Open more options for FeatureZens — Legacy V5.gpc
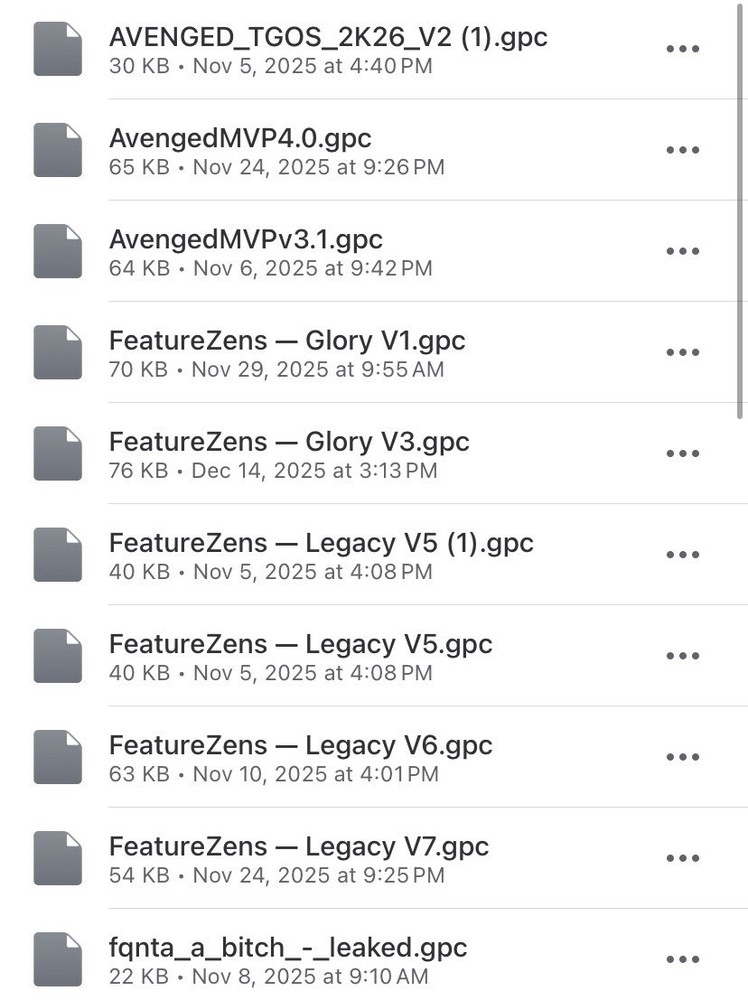Viewport: 748px width, 1000px height. coord(683,655)
